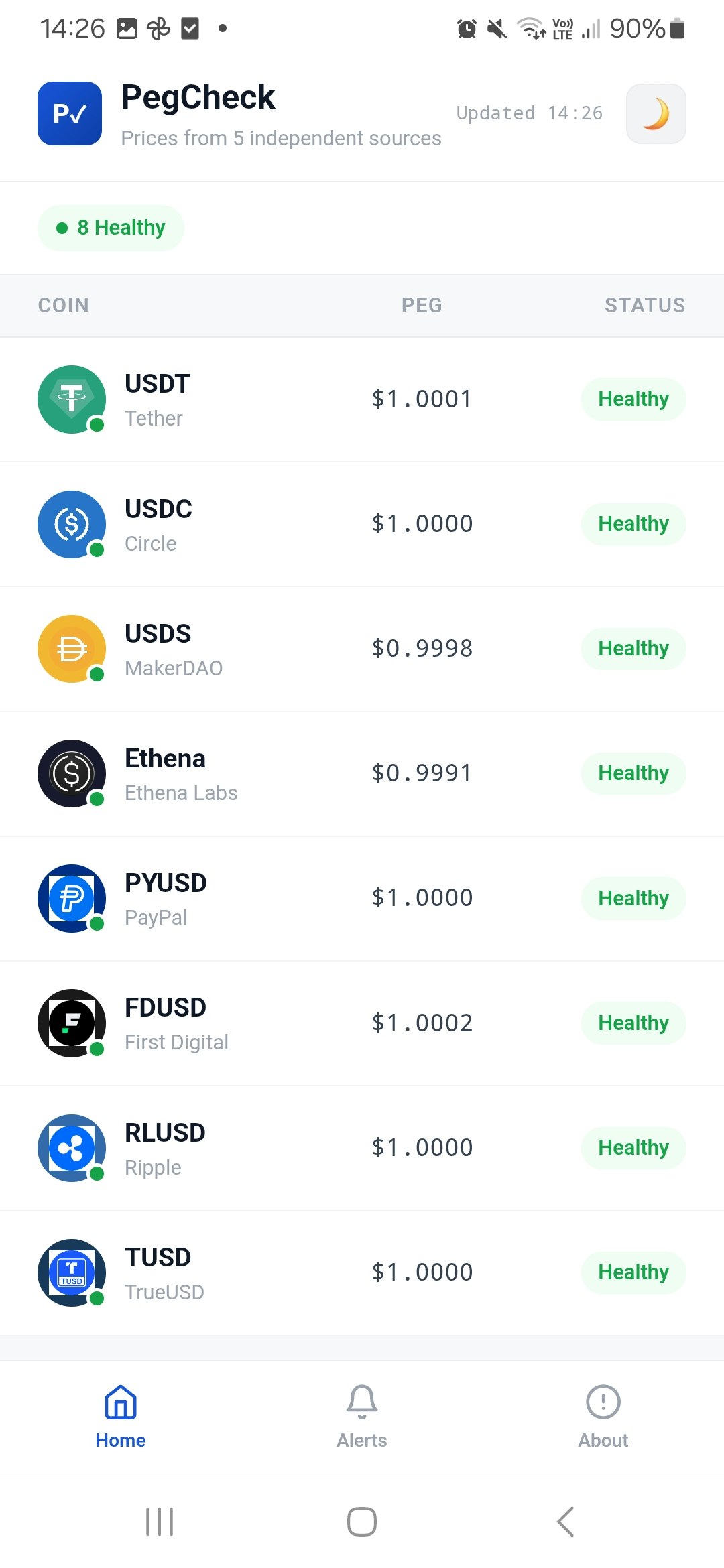The width and height of the screenshot is (724, 1568).
Task: Click the 8 Healthy status badge
Action: tap(111, 227)
